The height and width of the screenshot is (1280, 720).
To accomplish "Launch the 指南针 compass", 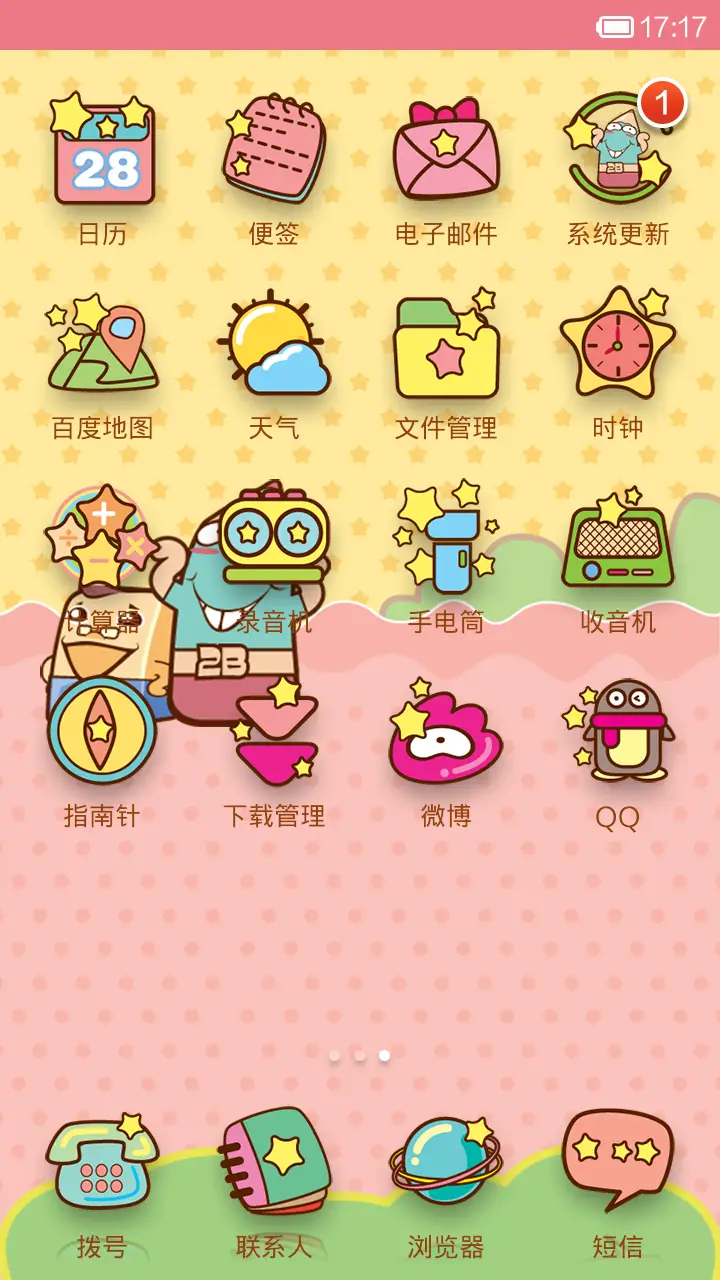I will tap(101, 730).
